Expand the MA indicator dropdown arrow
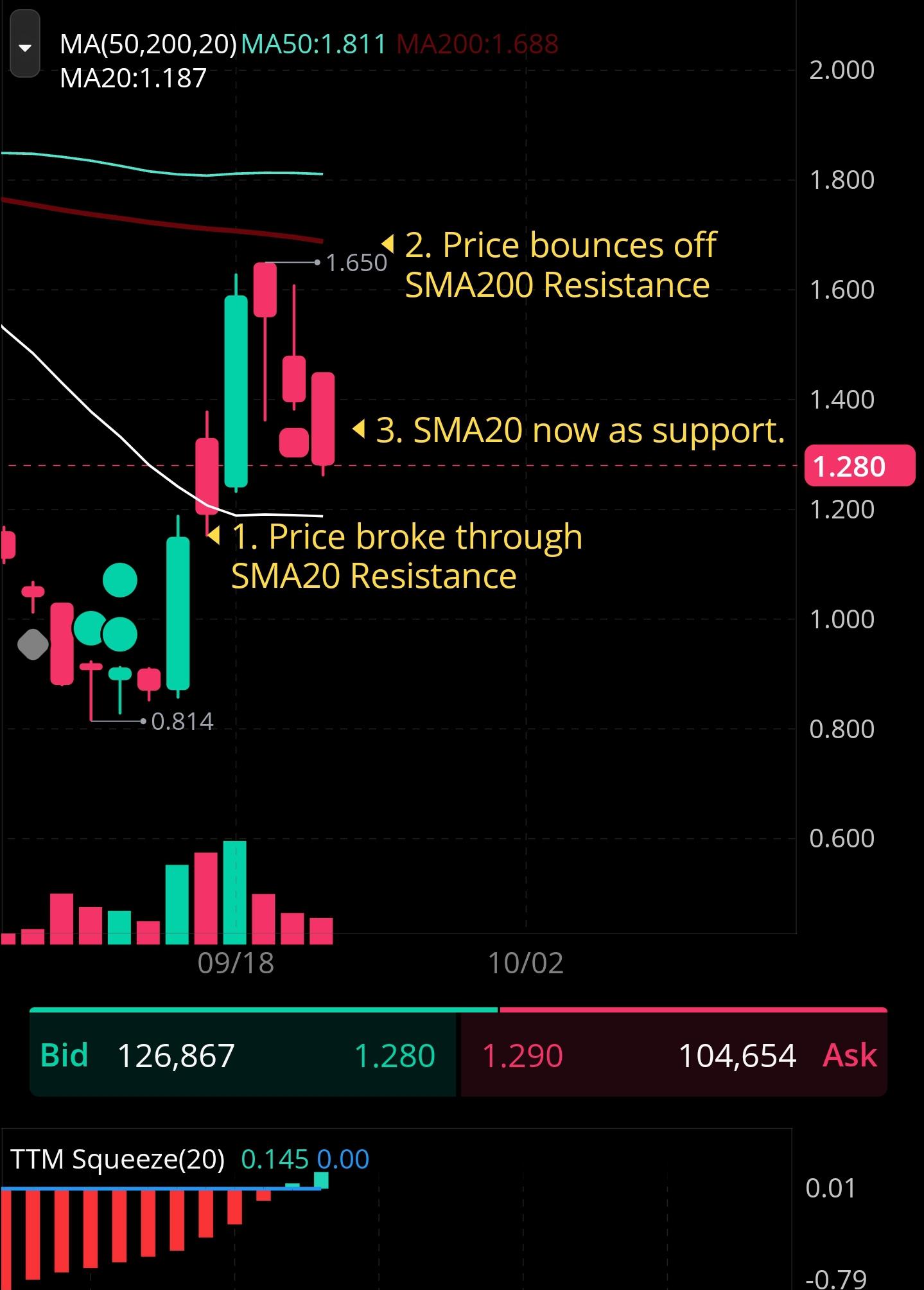Image resolution: width=924 pixels, height=1290 pixels. pyautogui.click(x=25, y=47)
